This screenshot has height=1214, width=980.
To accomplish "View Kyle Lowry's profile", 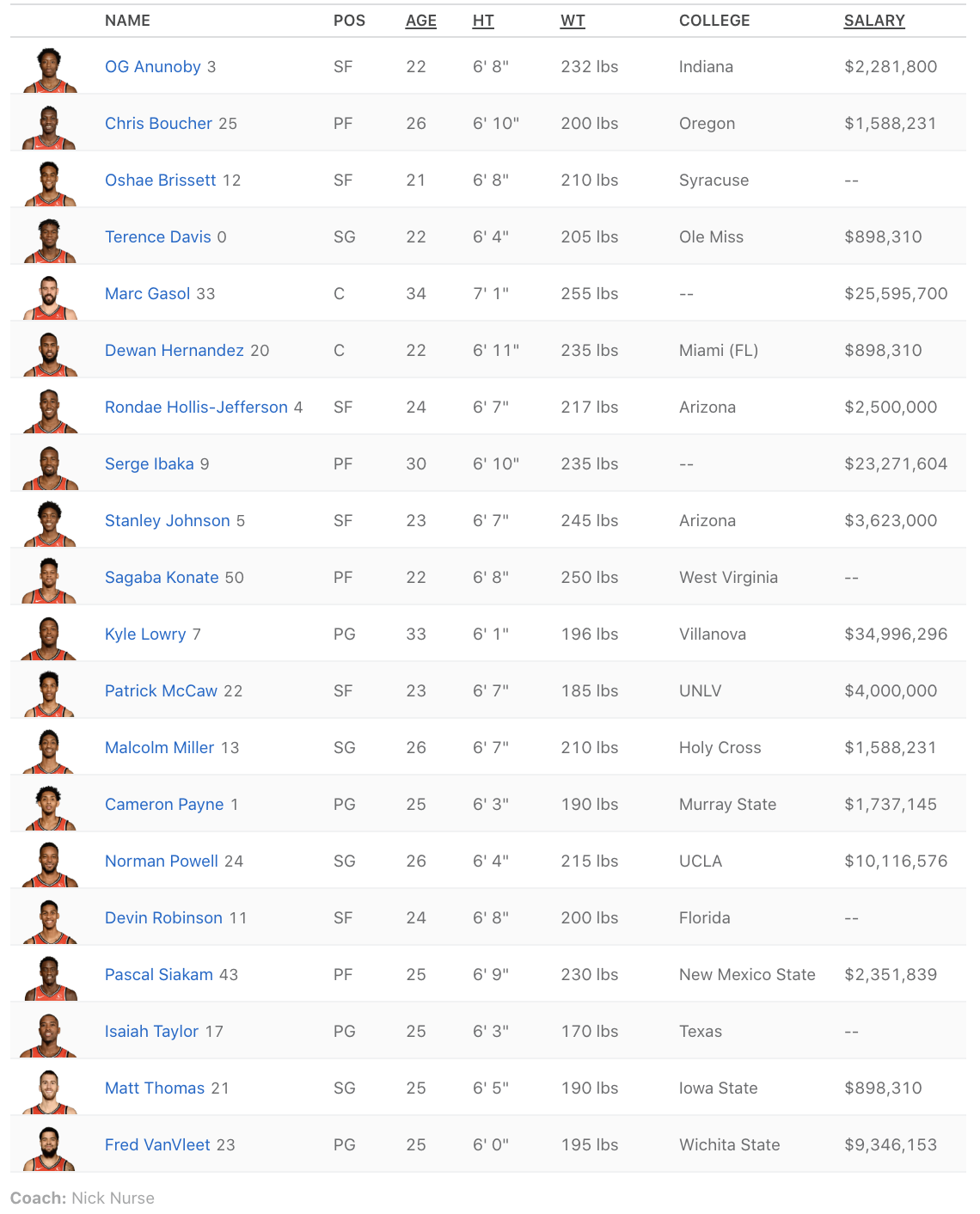I will click(144, 635).
